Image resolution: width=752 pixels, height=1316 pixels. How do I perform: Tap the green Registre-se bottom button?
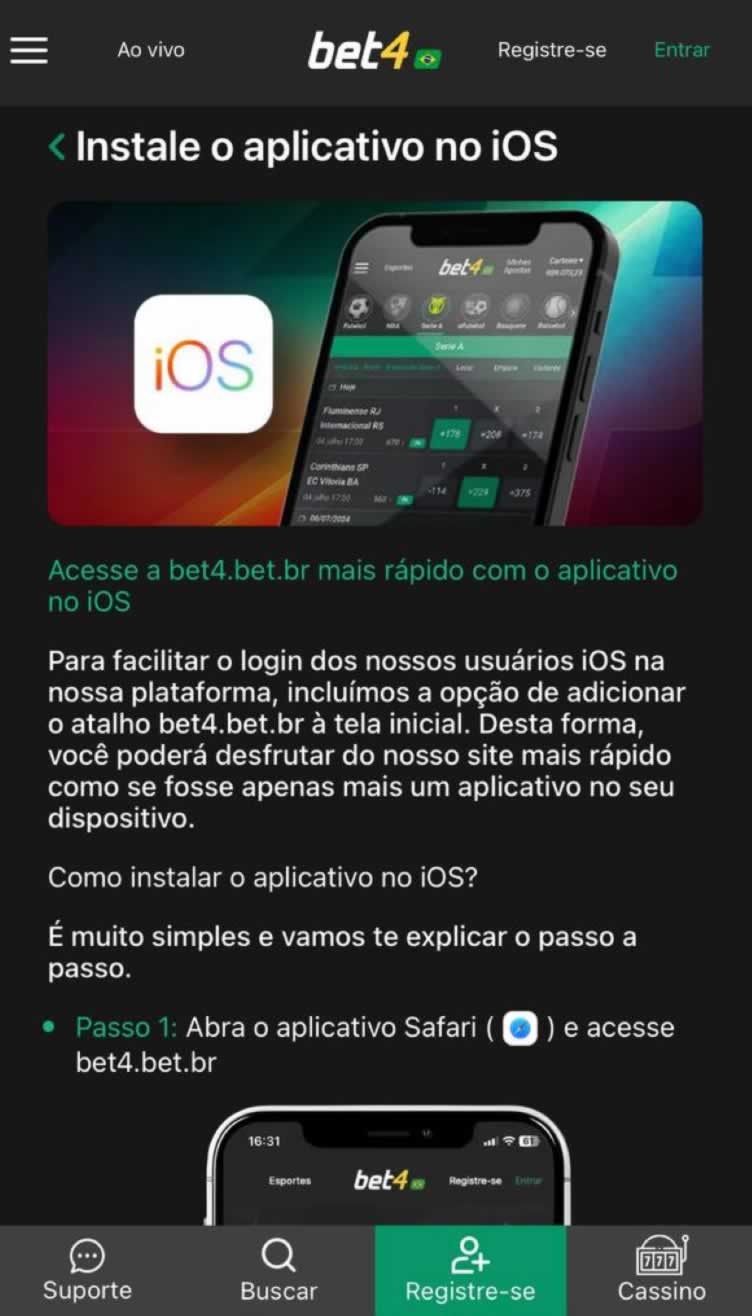(x=470, y=1271)
